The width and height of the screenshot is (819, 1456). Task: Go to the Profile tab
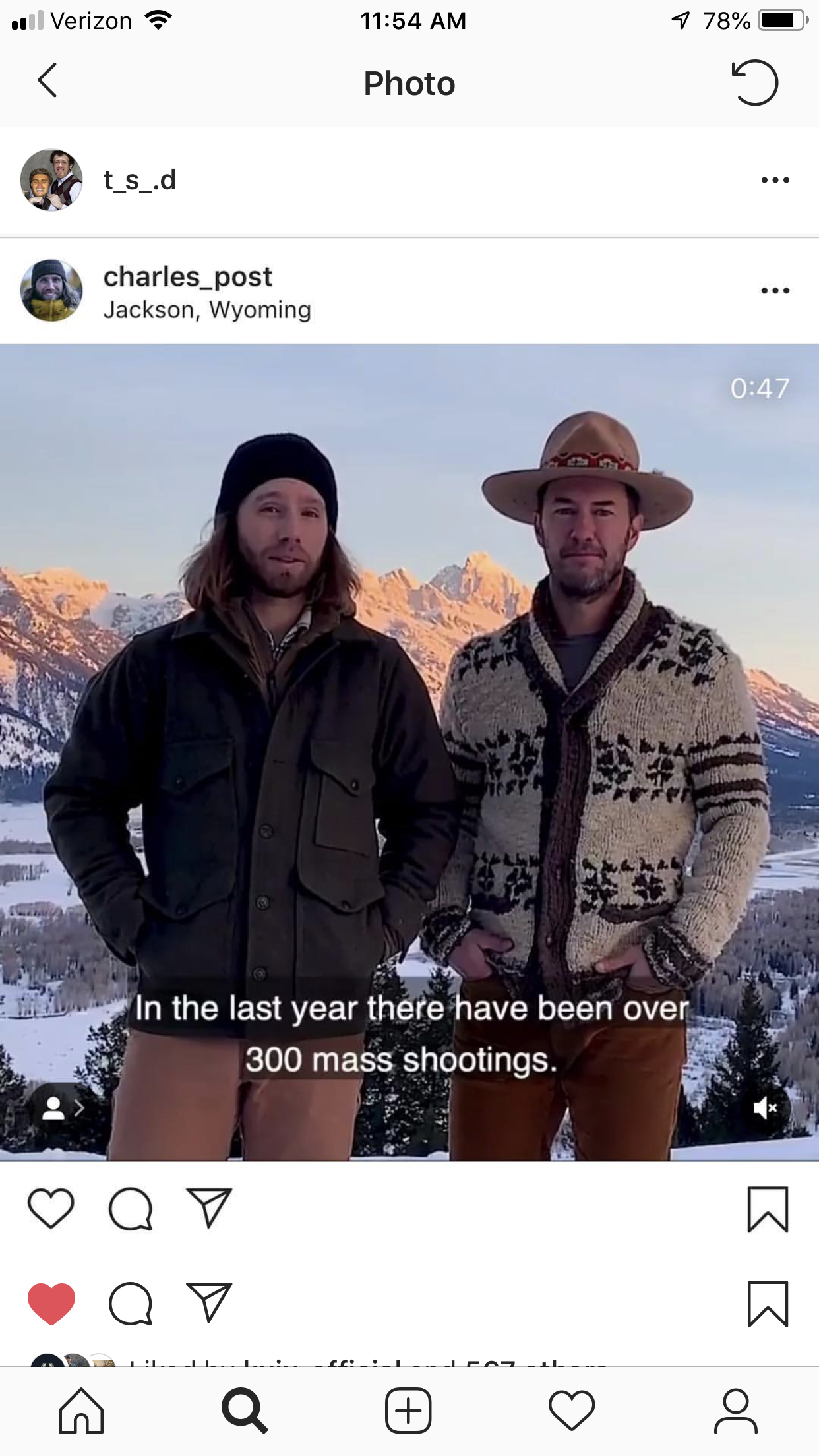735,1410
